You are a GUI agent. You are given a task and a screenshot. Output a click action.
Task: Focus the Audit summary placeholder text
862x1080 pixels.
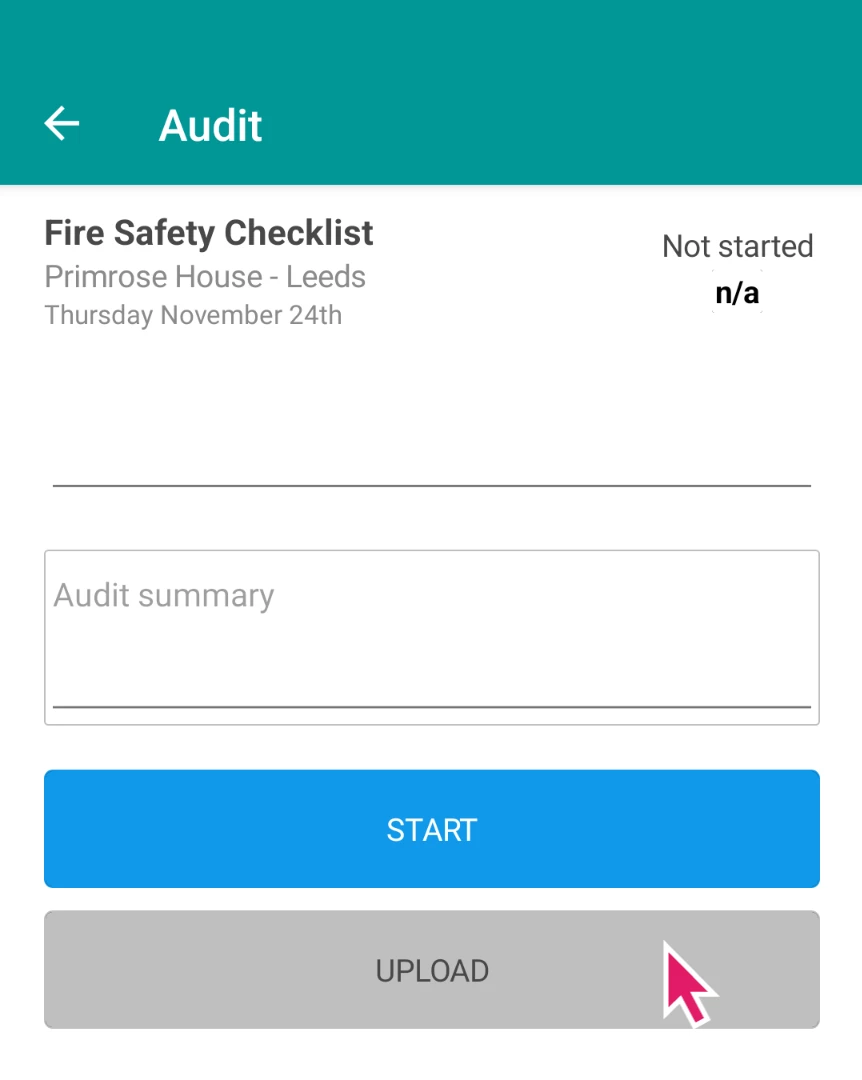pyautogui.click(x=164, y=595)
